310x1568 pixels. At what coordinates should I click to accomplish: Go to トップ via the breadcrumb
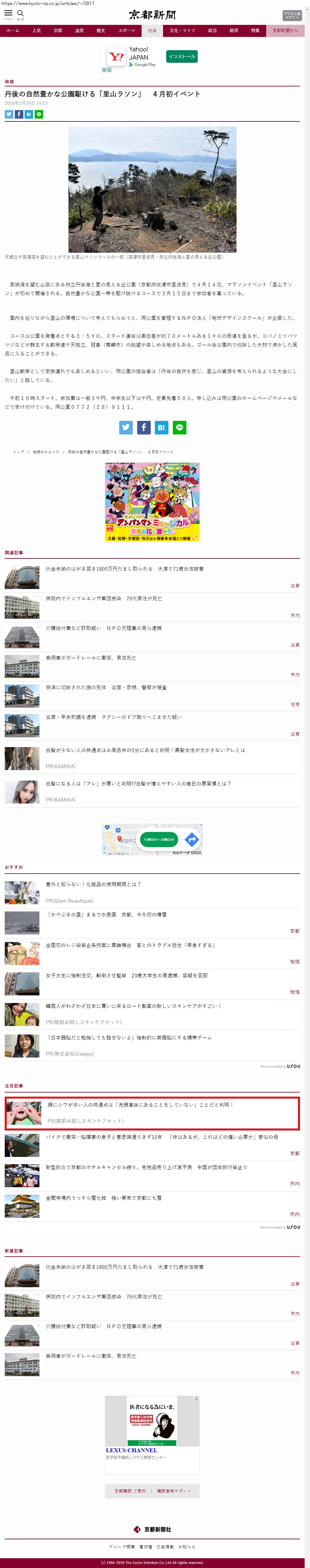click(x=19, y=452)
